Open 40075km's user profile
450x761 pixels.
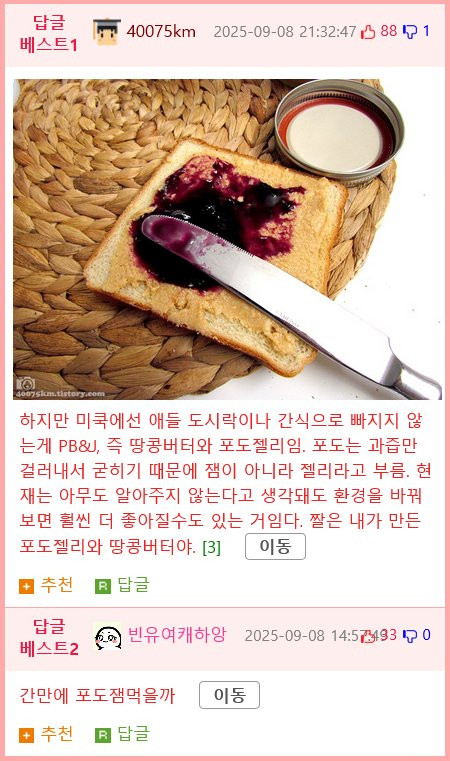click(x=161, y=32)
